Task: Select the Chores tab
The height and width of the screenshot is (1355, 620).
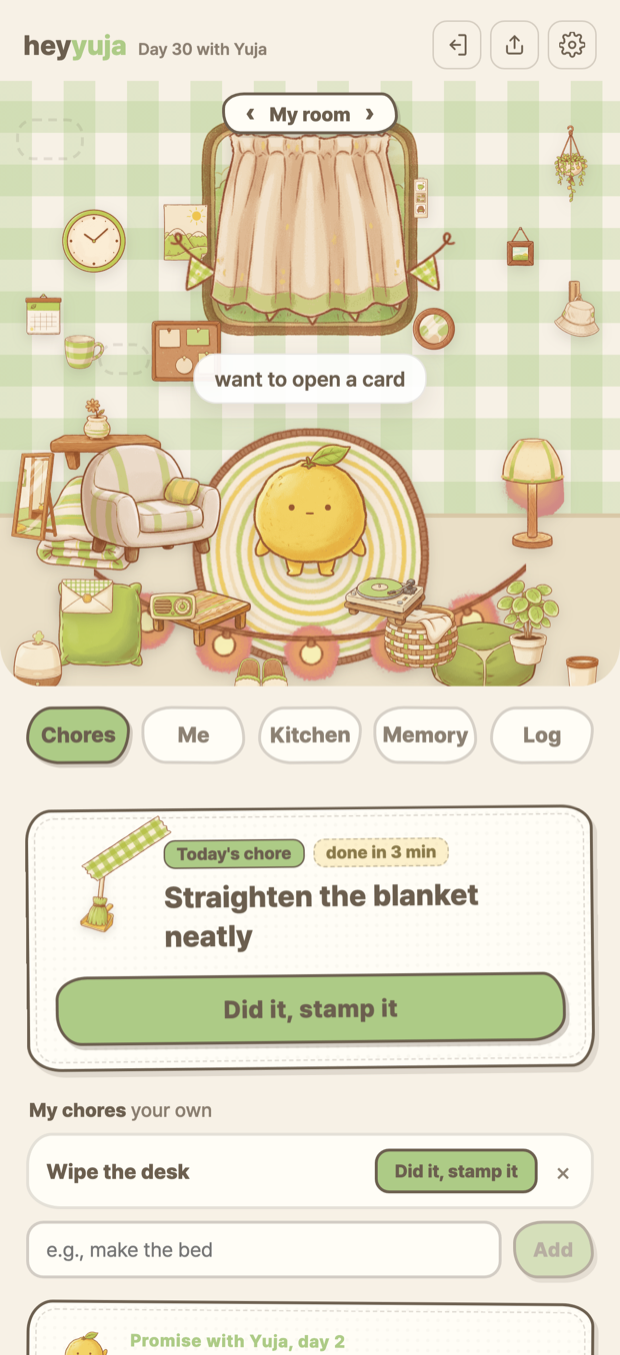Action: pyautogui.click(x=78, y=735)
